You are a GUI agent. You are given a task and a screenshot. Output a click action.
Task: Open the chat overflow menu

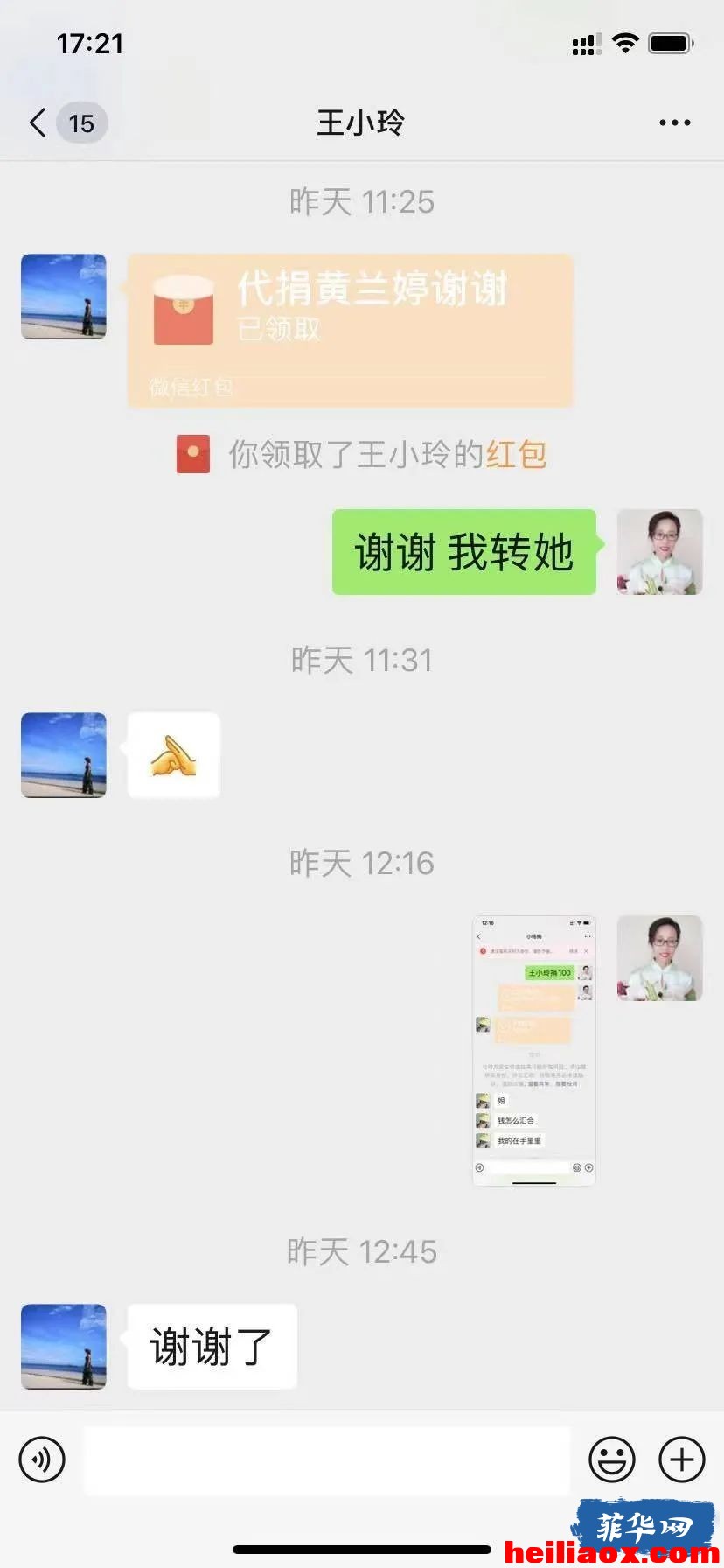[674, 123]
